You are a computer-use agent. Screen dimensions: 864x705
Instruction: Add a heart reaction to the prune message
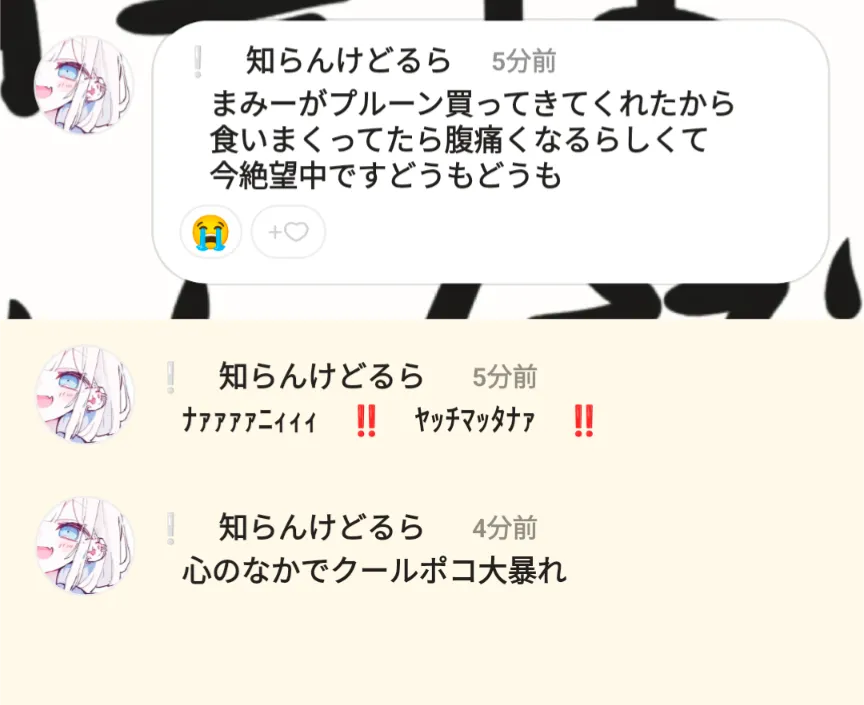(288, 232)
